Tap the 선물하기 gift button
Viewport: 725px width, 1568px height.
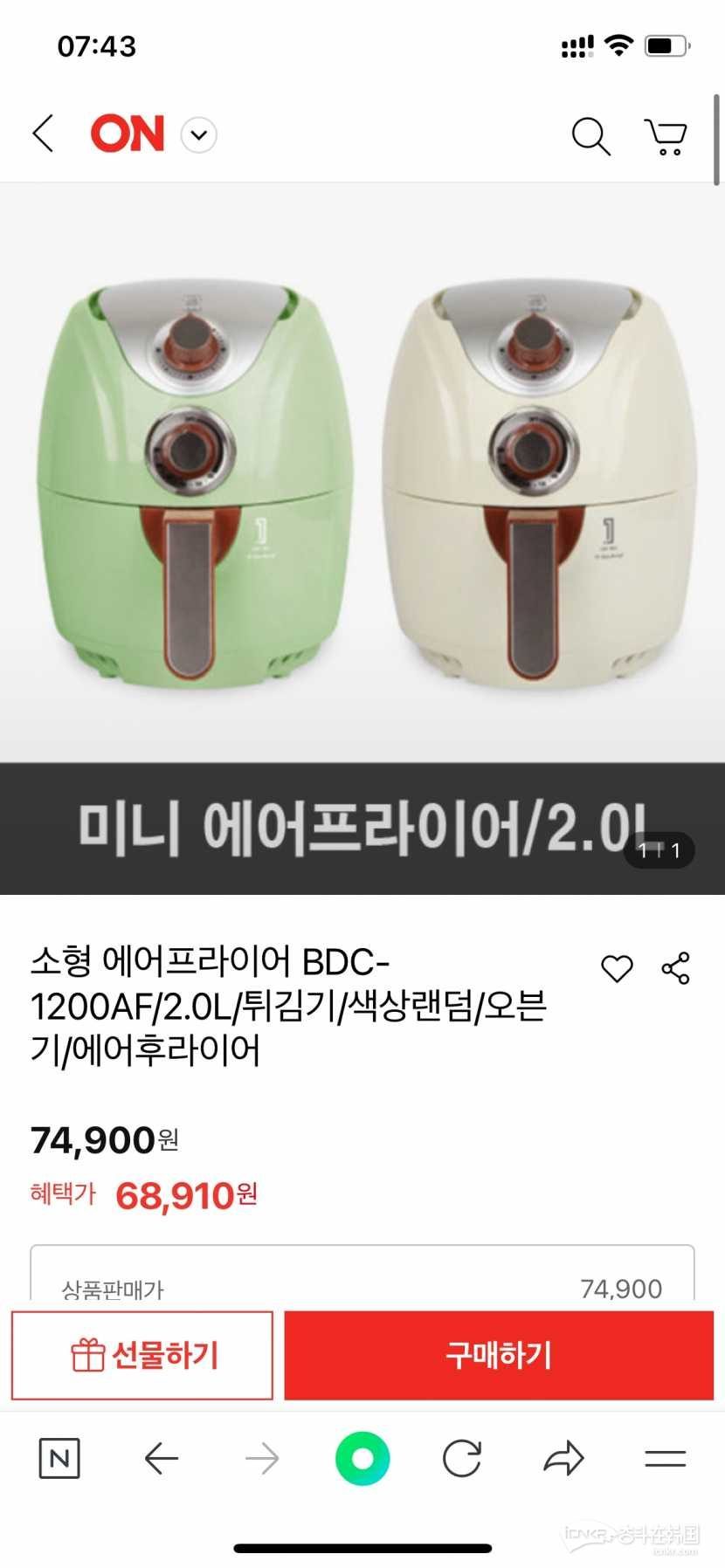pos(142,1355)
